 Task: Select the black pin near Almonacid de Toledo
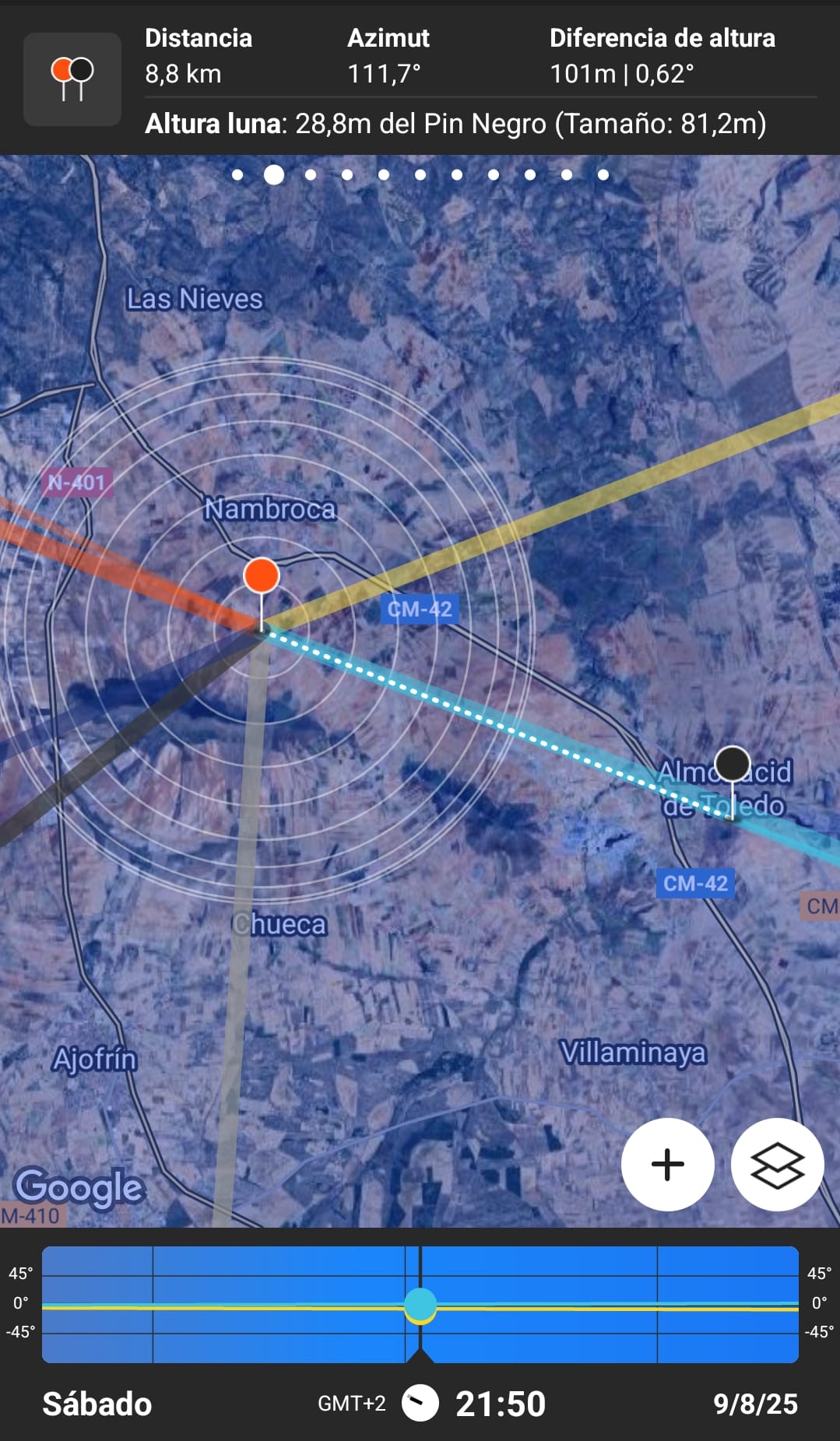(x=732, y=764)
